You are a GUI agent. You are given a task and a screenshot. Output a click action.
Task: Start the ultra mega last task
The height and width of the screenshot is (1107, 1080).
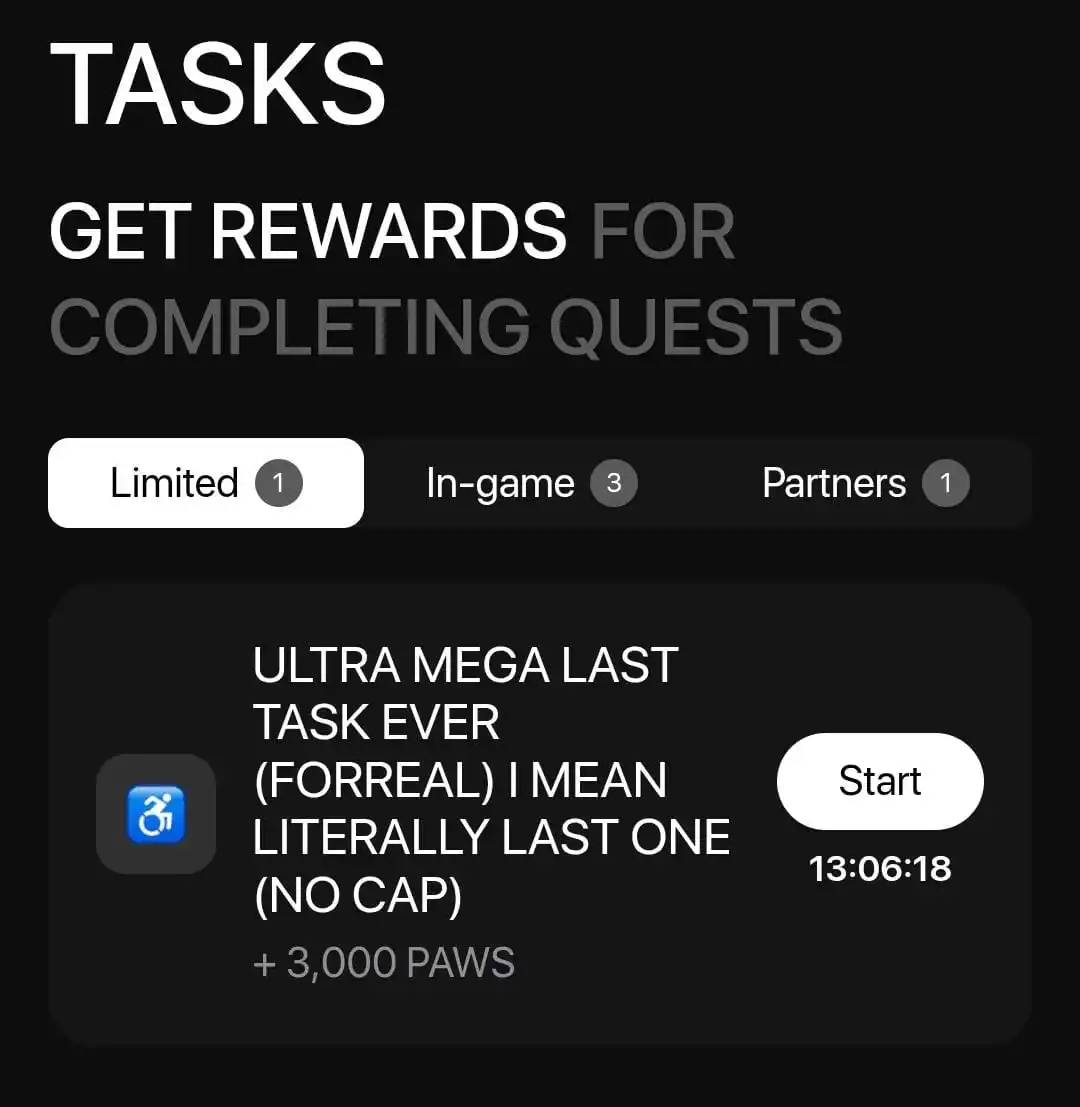879,781
